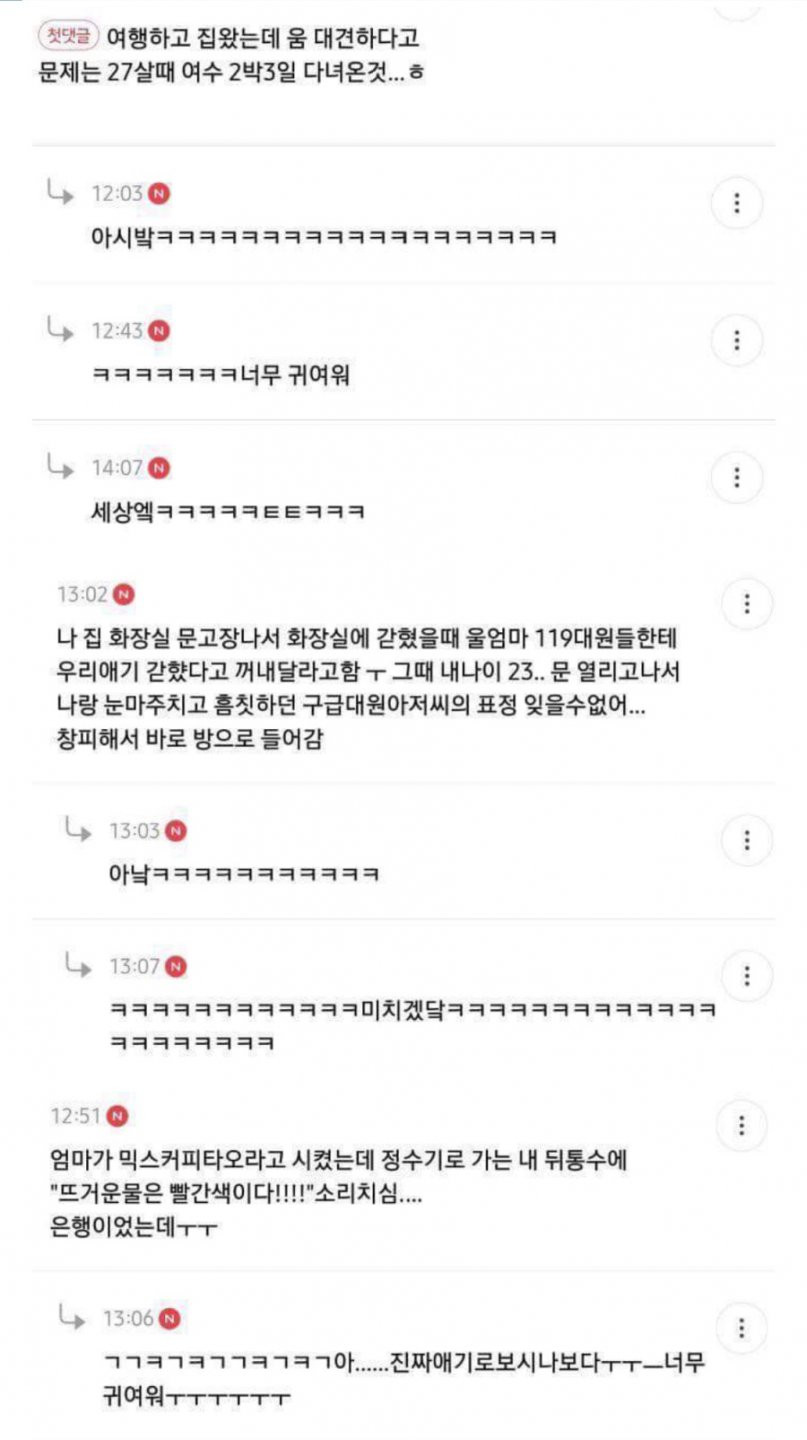Open options for the 13:02 comment about 119대원

click(x=747, y=604)
